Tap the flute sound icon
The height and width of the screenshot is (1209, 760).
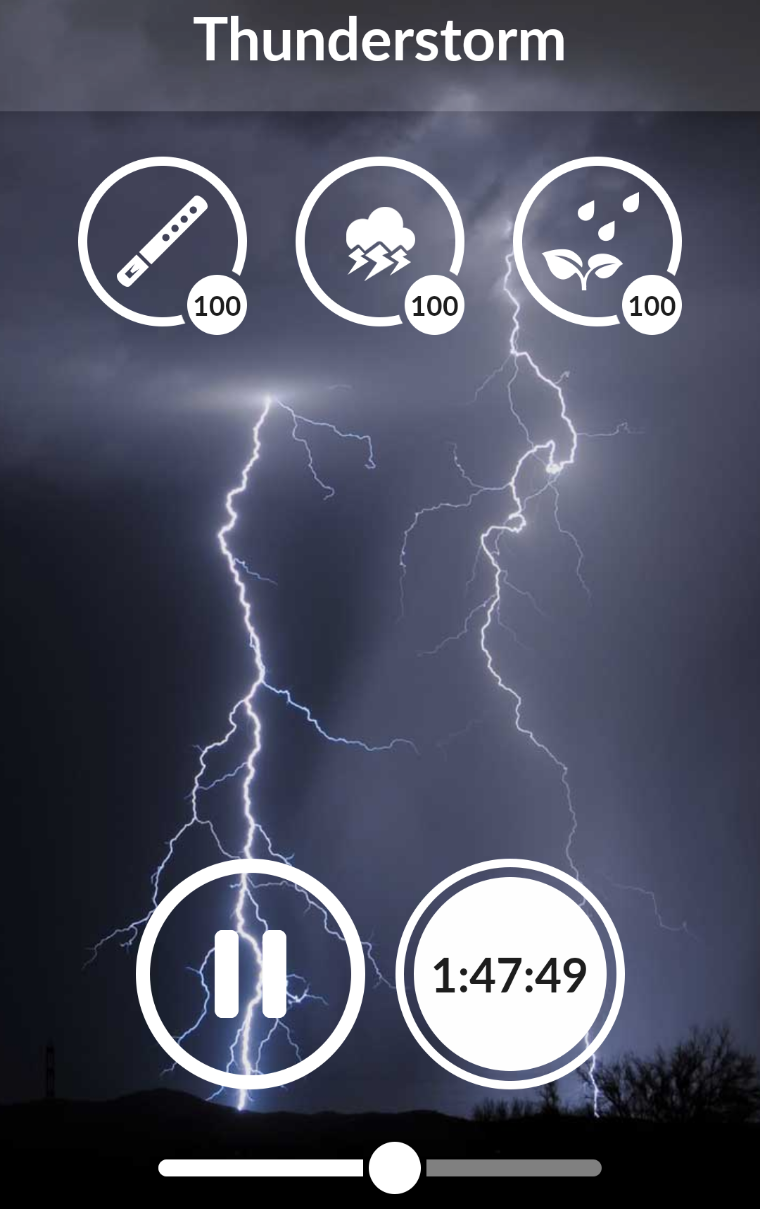click(x=162, y=241)
